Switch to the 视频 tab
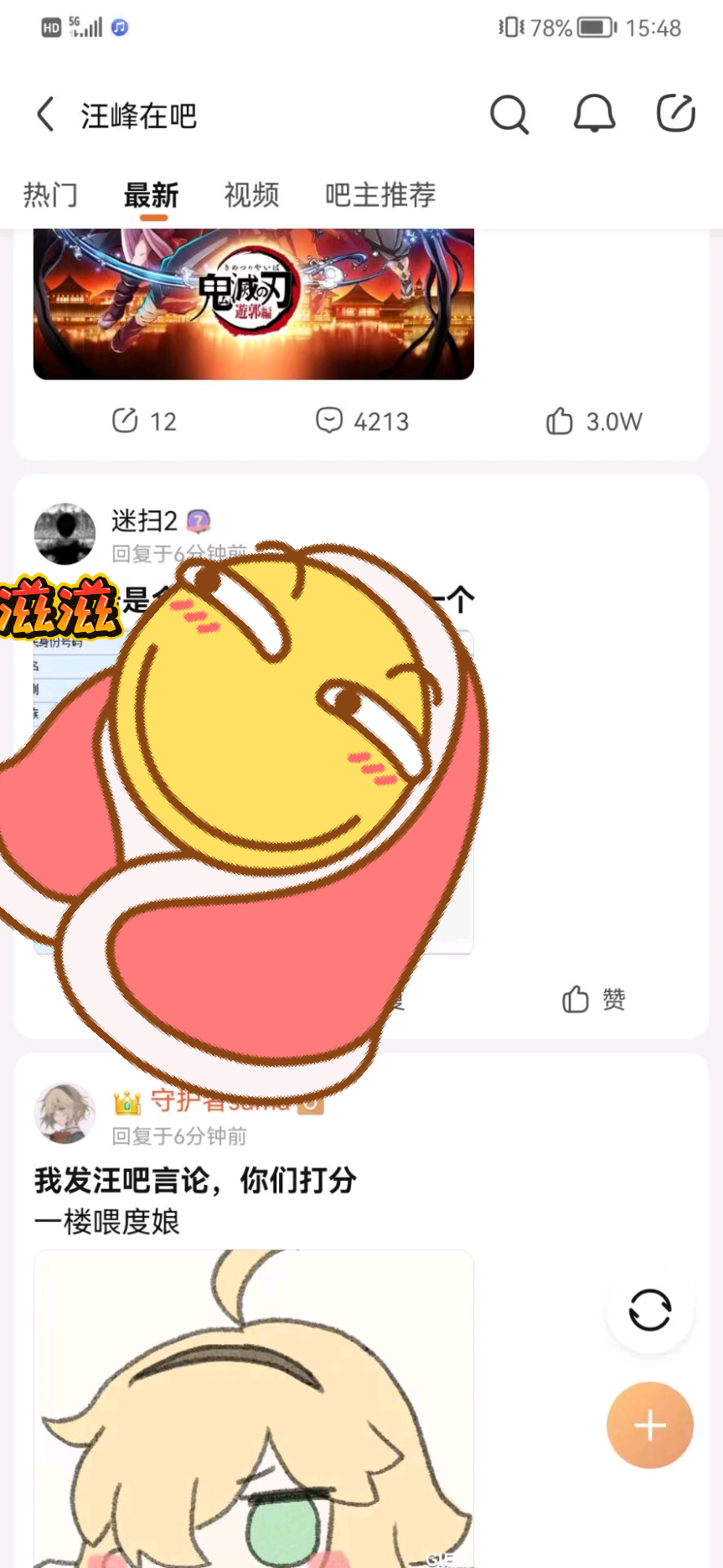The height and width of the screenshot is (1568, 723). (251, 195)
